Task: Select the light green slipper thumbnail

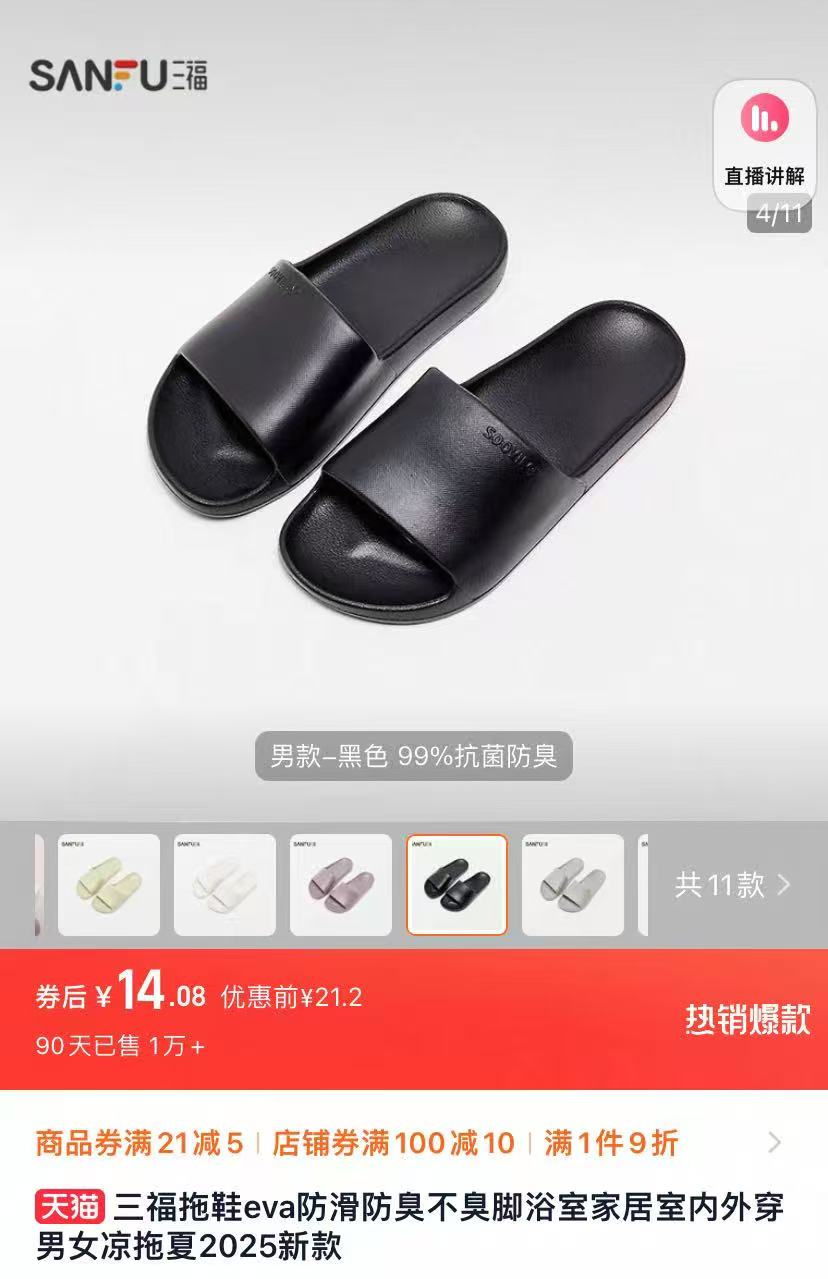Action: pyautogui.click(x=109, y=885)
